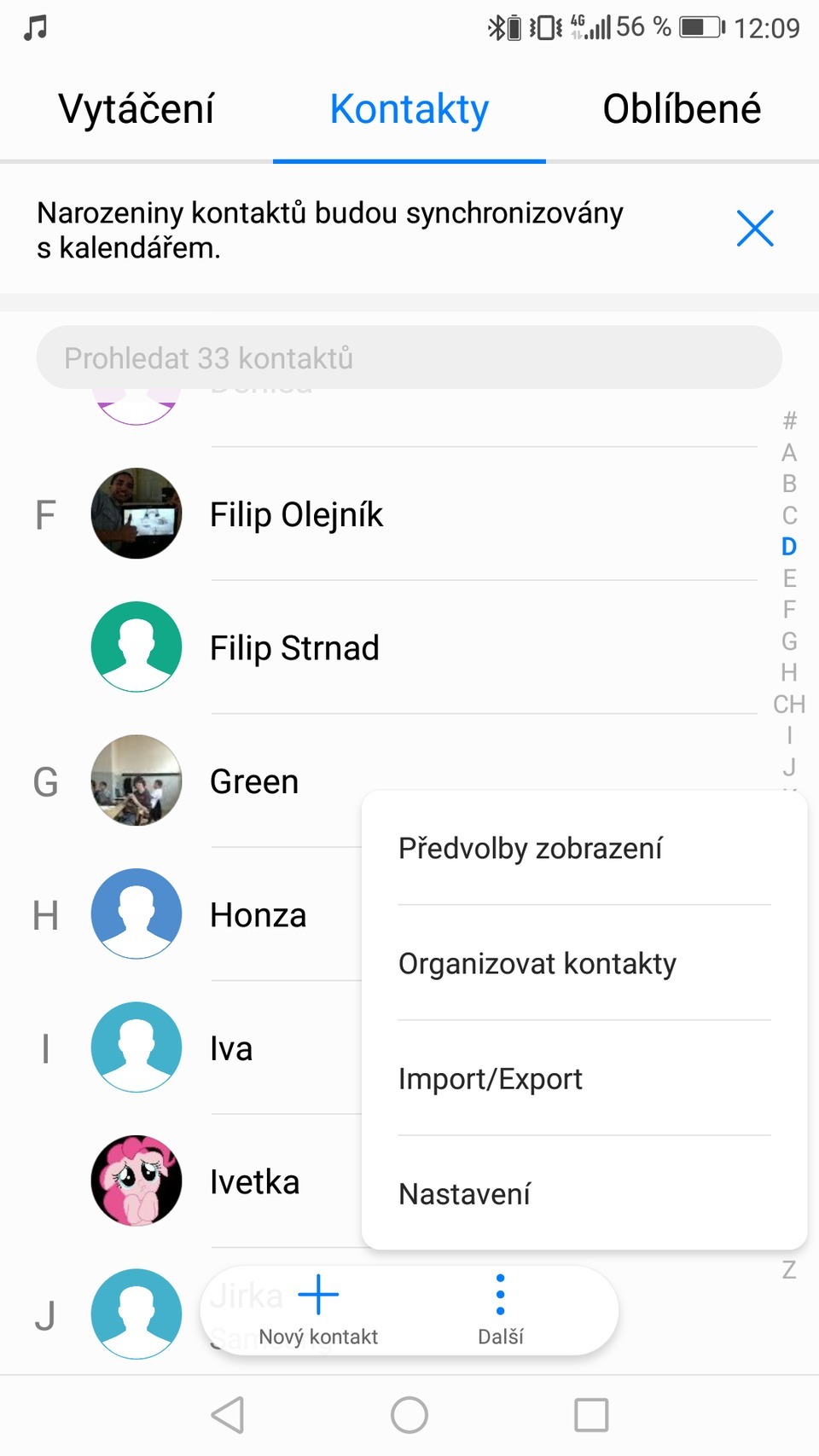Select letter D in the alphabet index
The width and height of the screenshot is (819, 1456).
[x=788, y=546]
